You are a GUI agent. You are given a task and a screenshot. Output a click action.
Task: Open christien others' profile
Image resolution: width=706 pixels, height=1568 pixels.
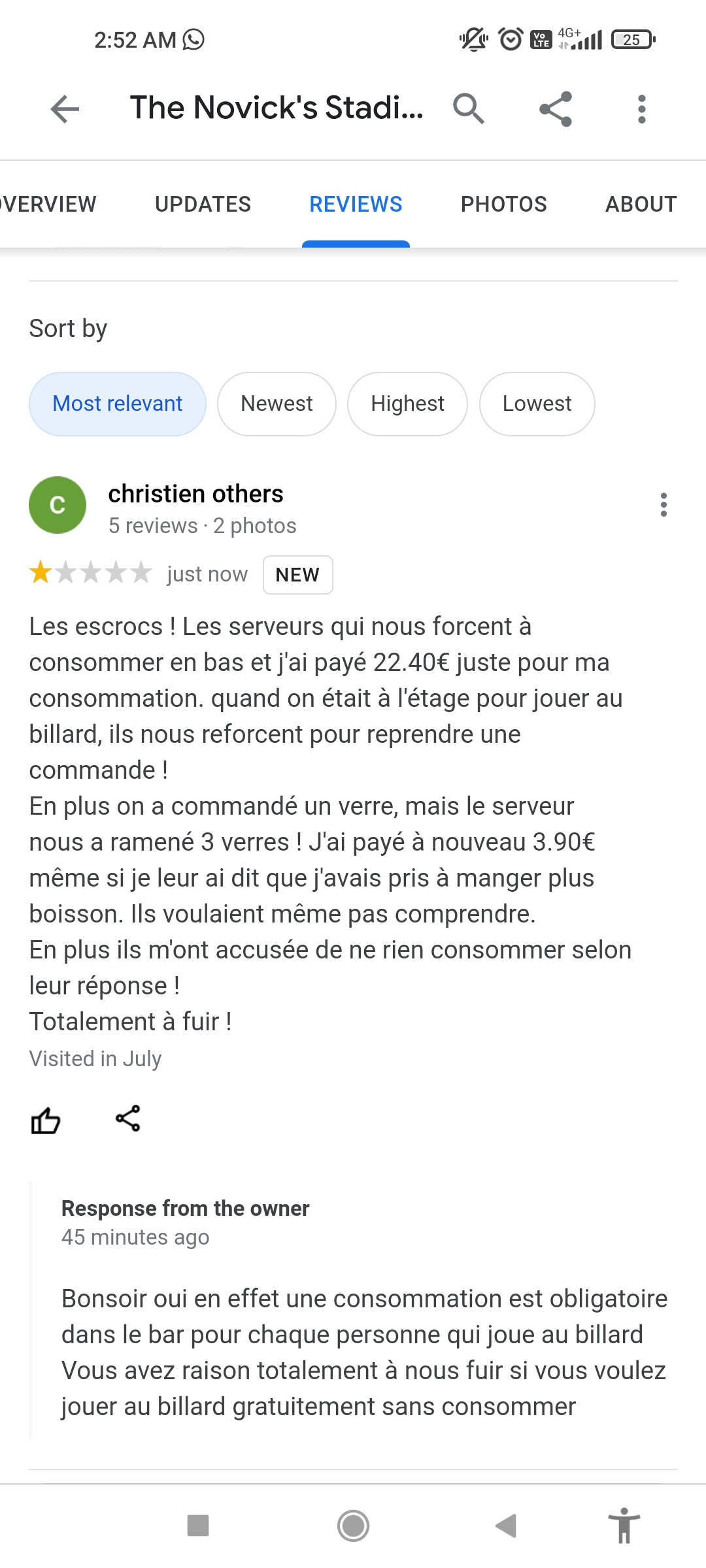pyautogui.click(x=195, y=494)
